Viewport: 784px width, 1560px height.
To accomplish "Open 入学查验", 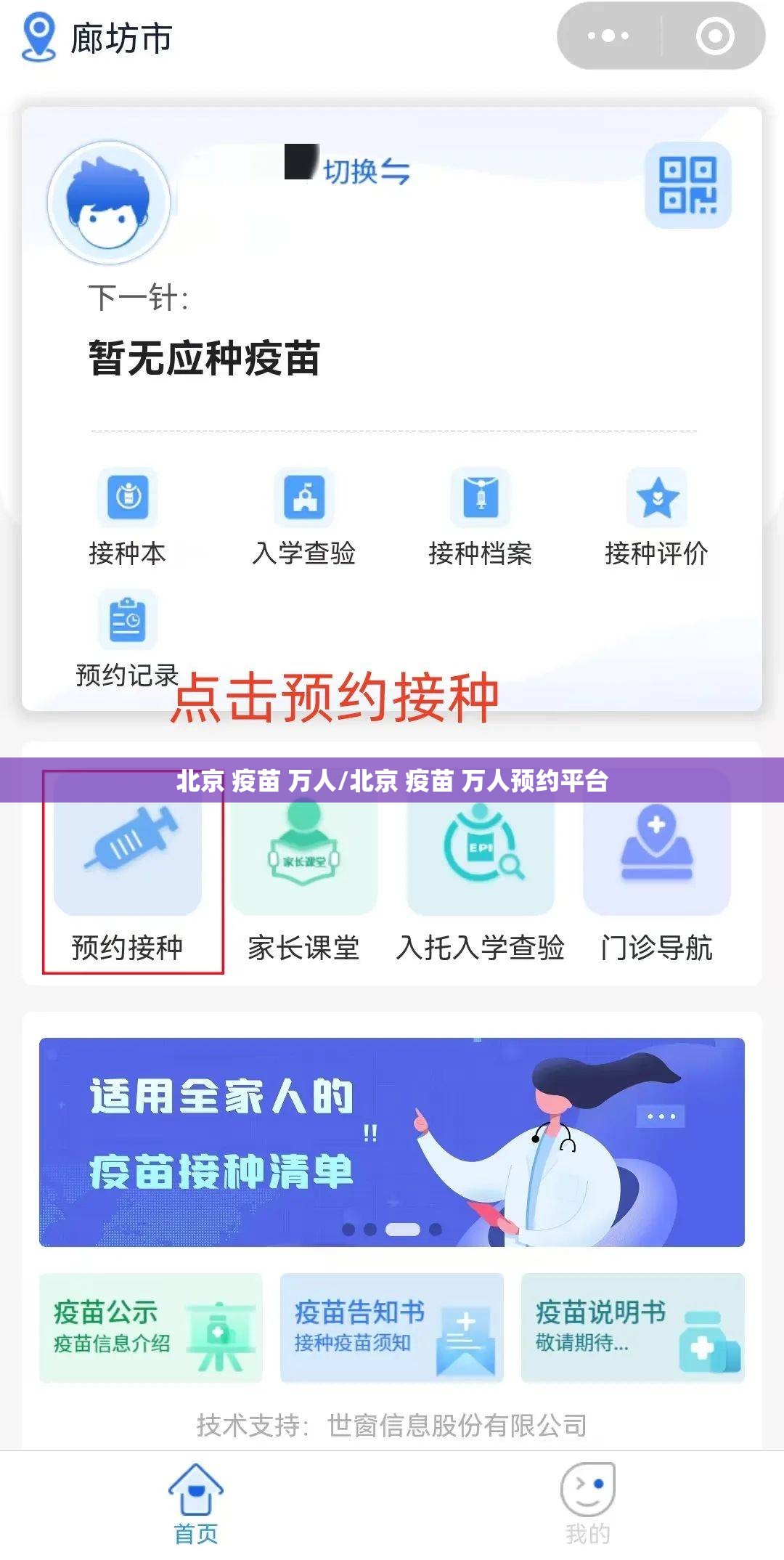I will 303,517.
